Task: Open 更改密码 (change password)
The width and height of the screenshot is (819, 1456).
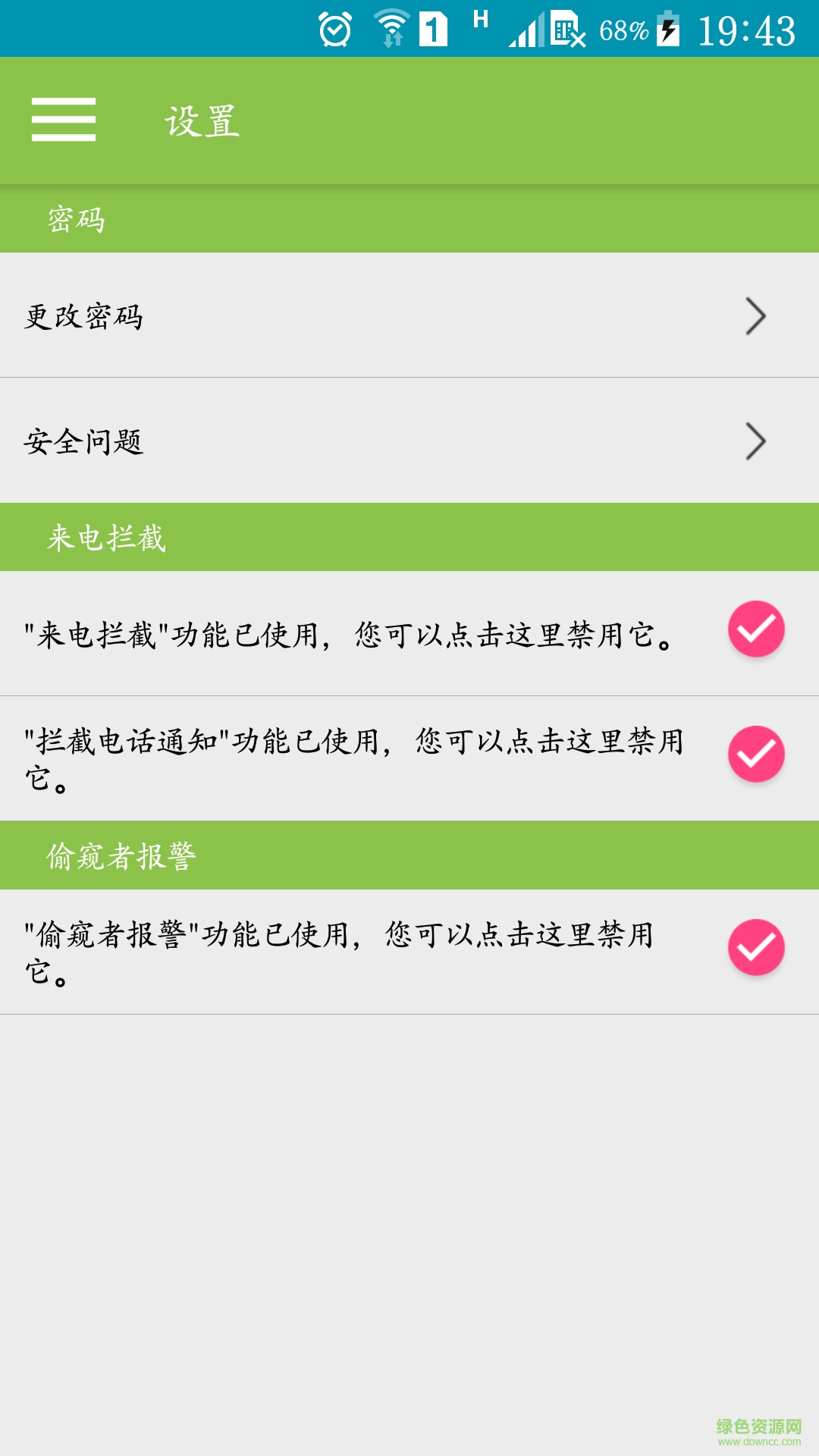Action: (409, 315)
